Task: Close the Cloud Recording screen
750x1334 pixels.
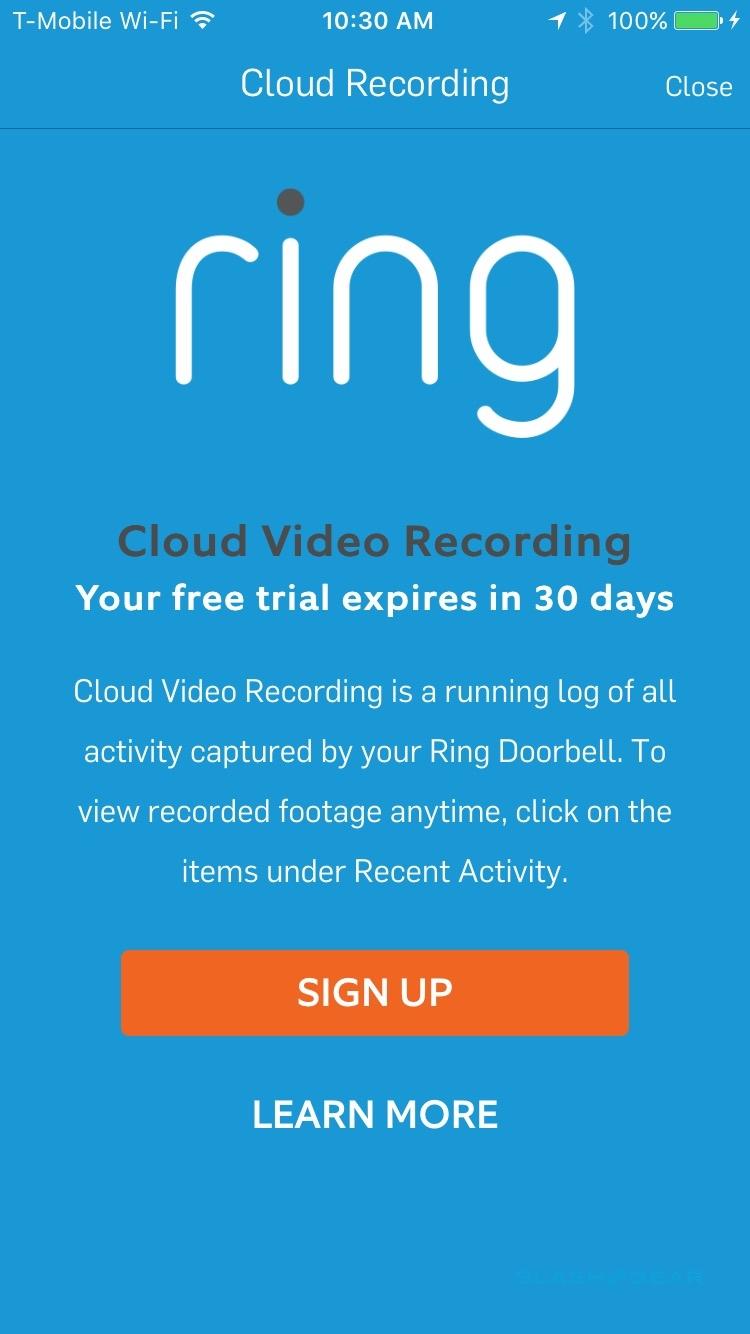Action: tap(698, 87)
